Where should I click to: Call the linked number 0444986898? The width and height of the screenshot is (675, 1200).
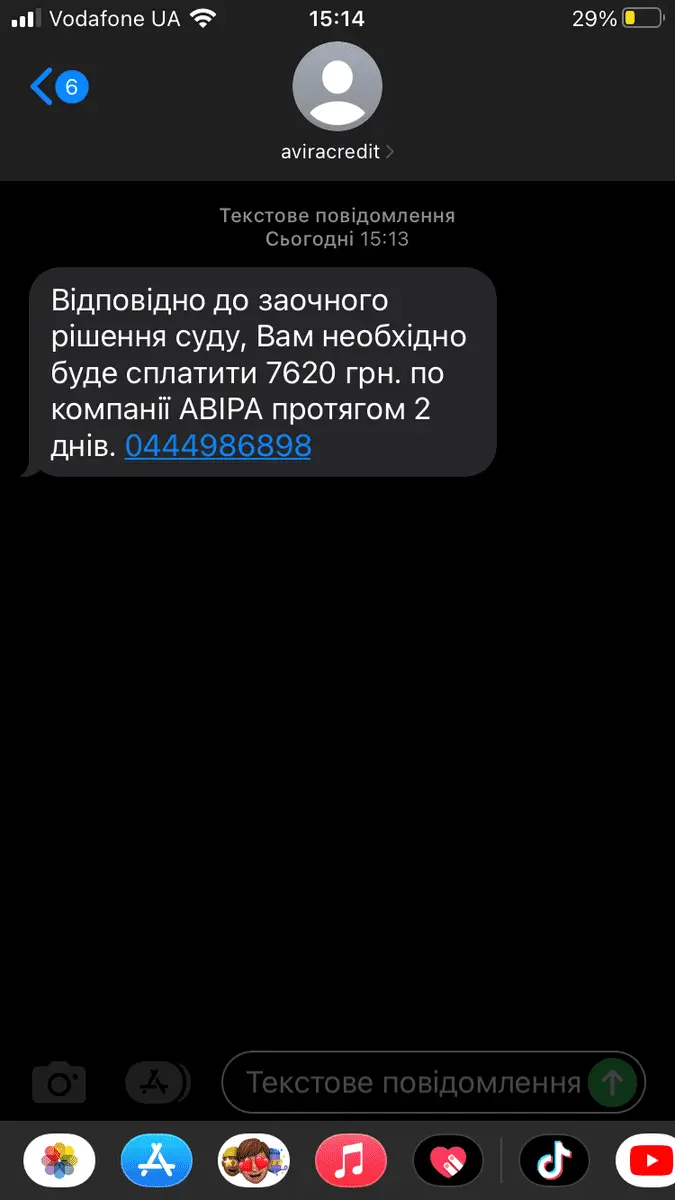point(218,445)
